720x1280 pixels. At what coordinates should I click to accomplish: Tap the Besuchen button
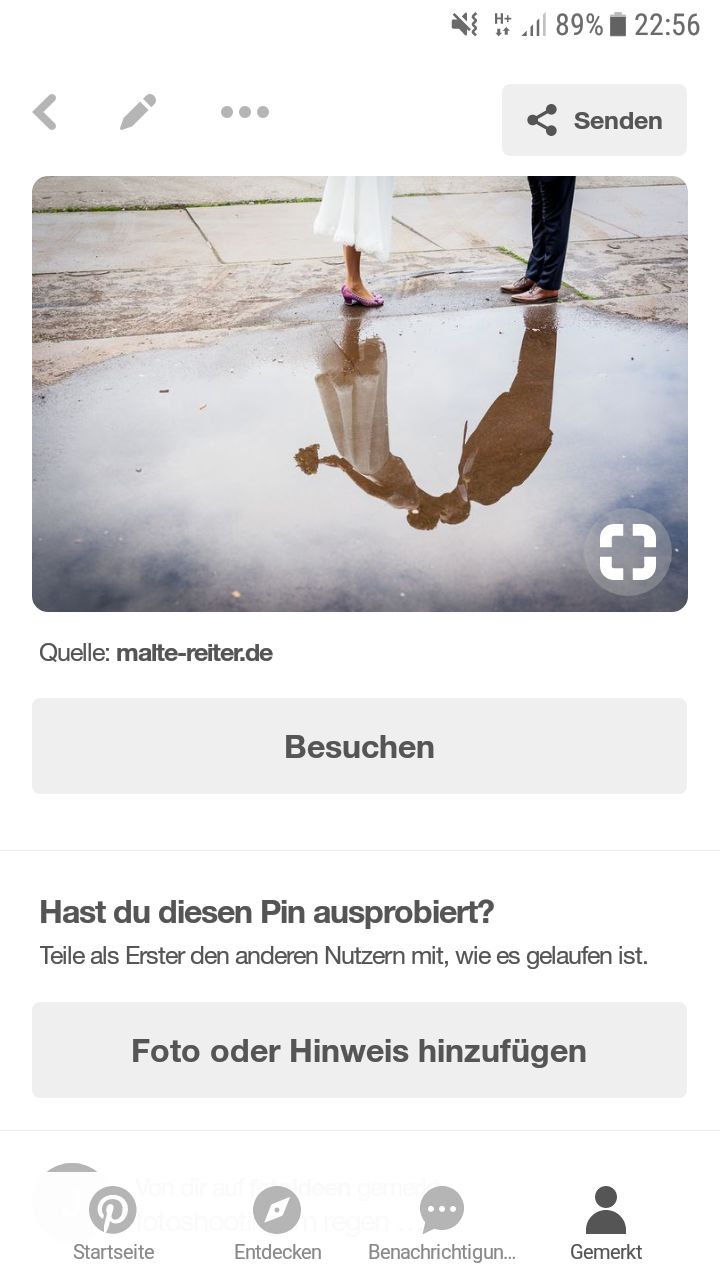click(x=359, y=746)
